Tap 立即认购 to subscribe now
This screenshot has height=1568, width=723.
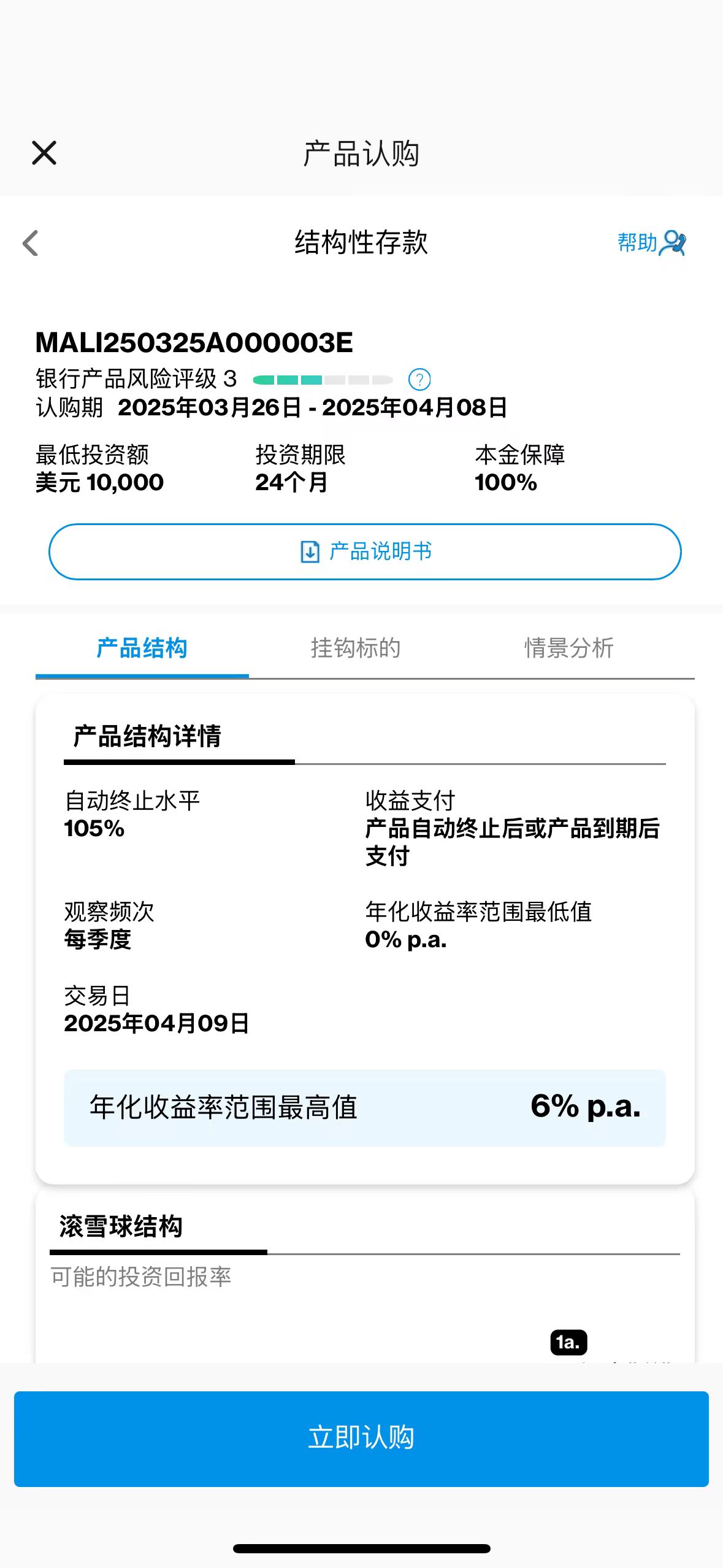[x=361, y=1439]
